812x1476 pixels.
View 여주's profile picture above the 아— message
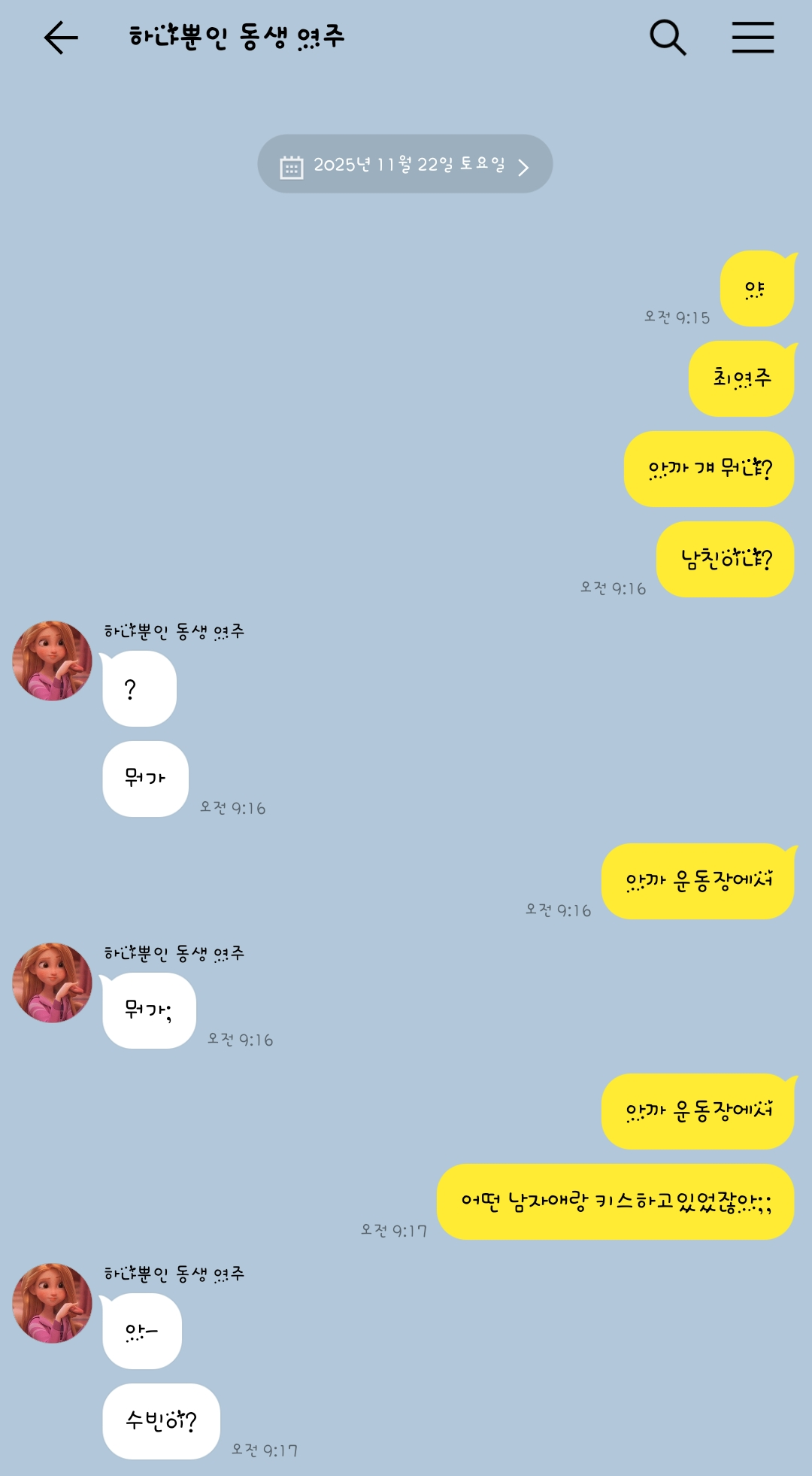52,1303
